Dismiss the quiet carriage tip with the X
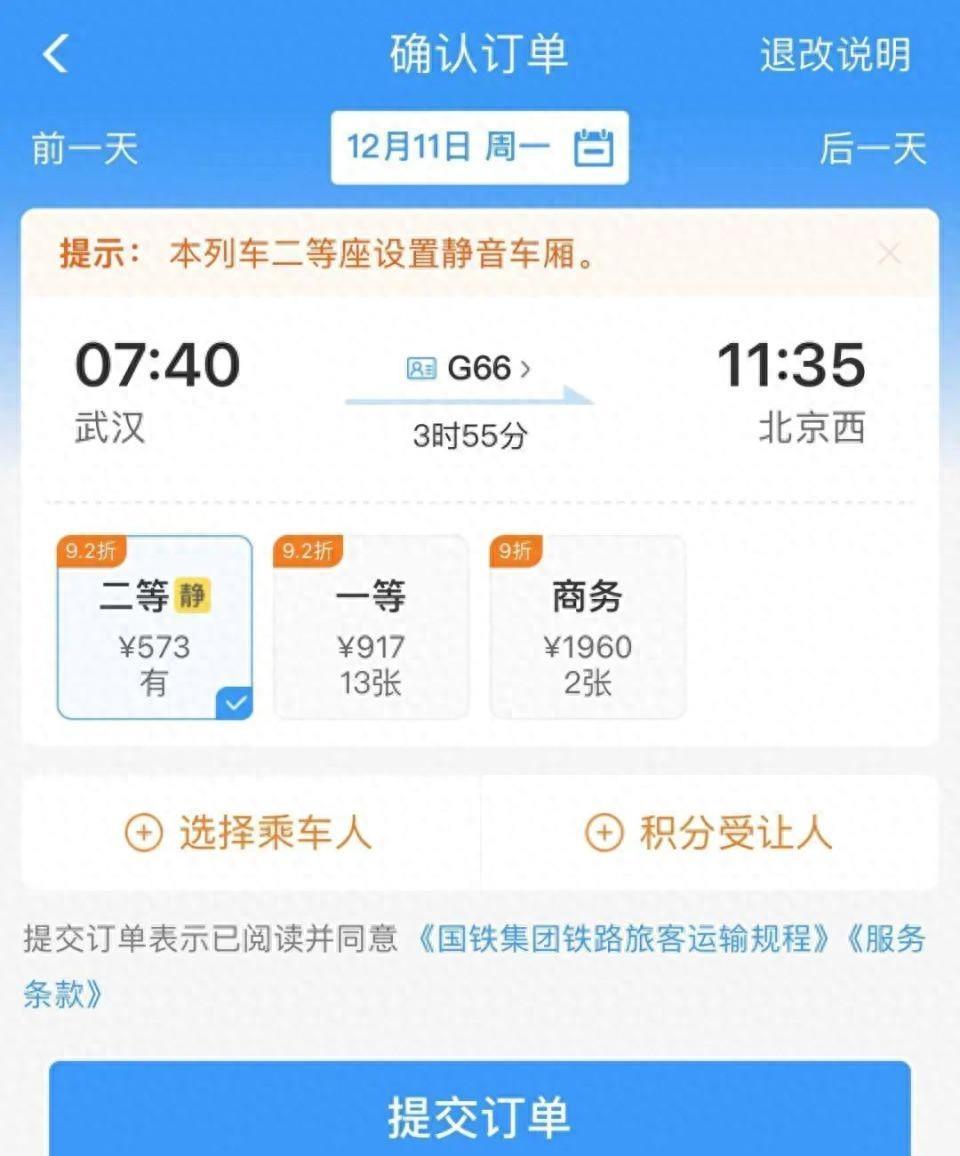The image size is (960, 1156). click(x=888, y=253)
